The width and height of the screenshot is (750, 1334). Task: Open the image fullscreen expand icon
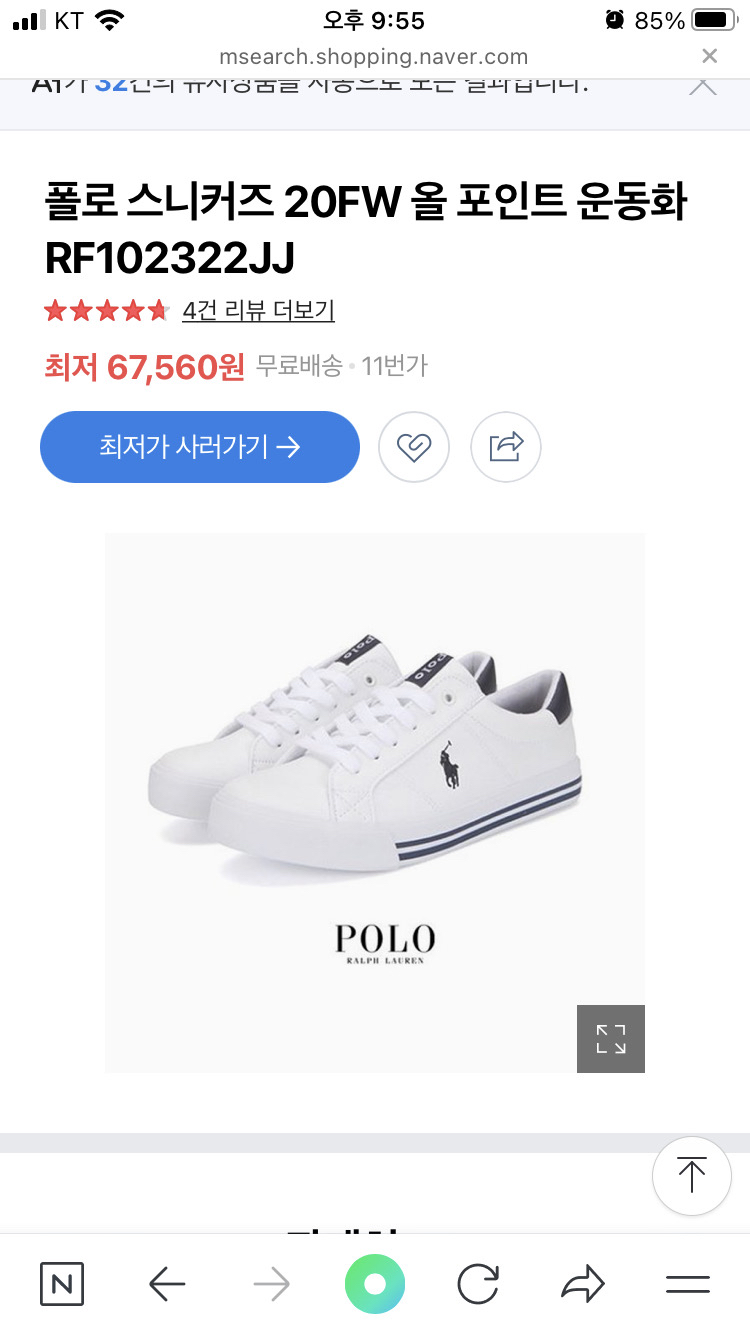610,1038
